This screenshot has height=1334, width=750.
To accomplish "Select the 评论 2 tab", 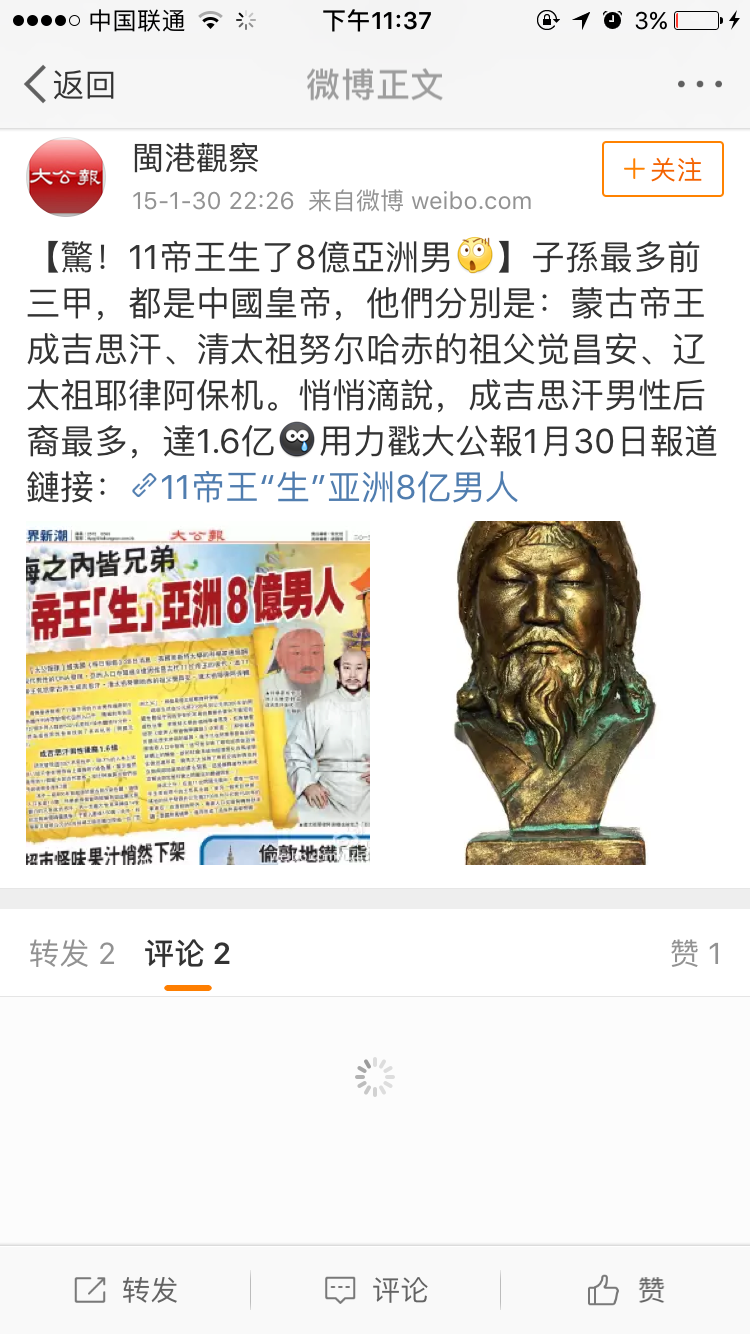I will point(187,954).
